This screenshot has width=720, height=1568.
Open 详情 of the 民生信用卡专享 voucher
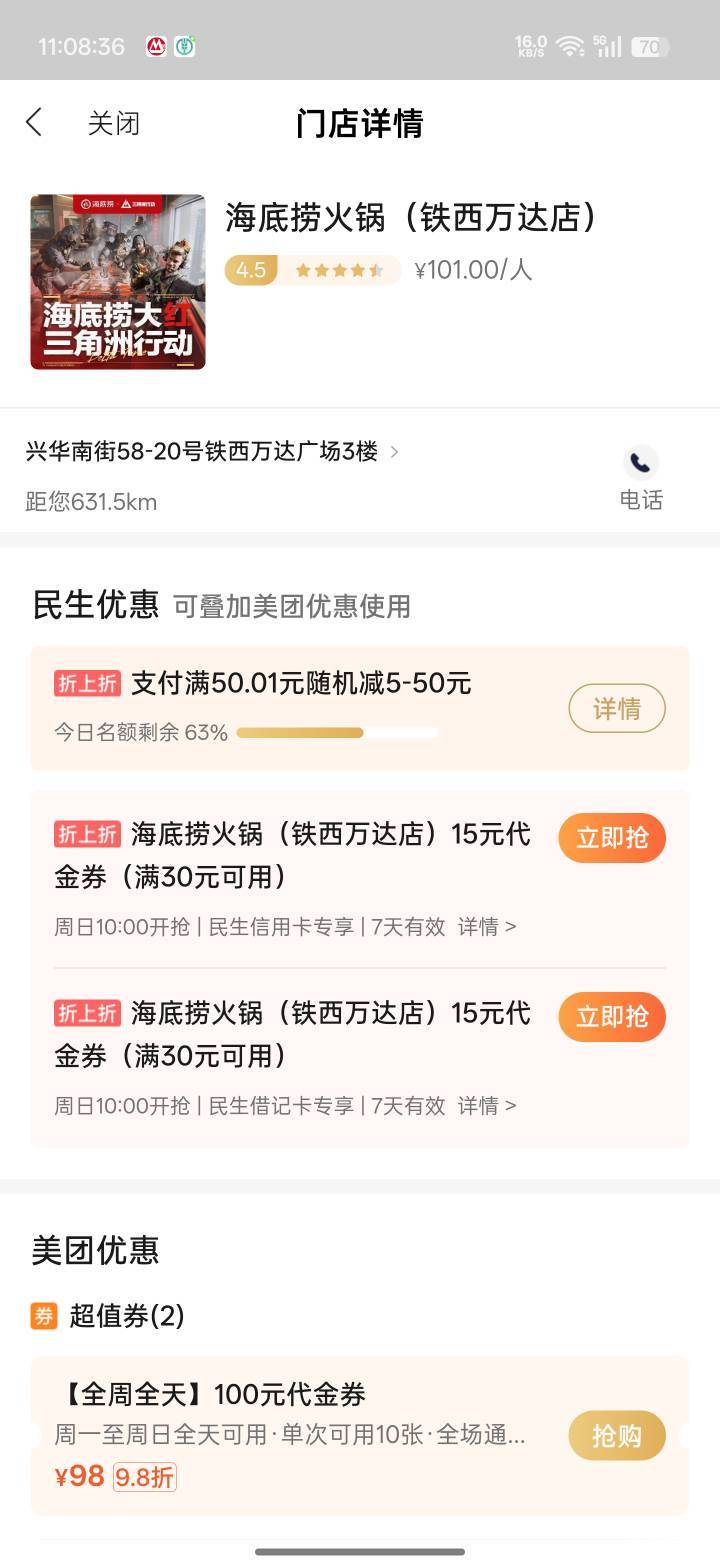click(487, 927)
